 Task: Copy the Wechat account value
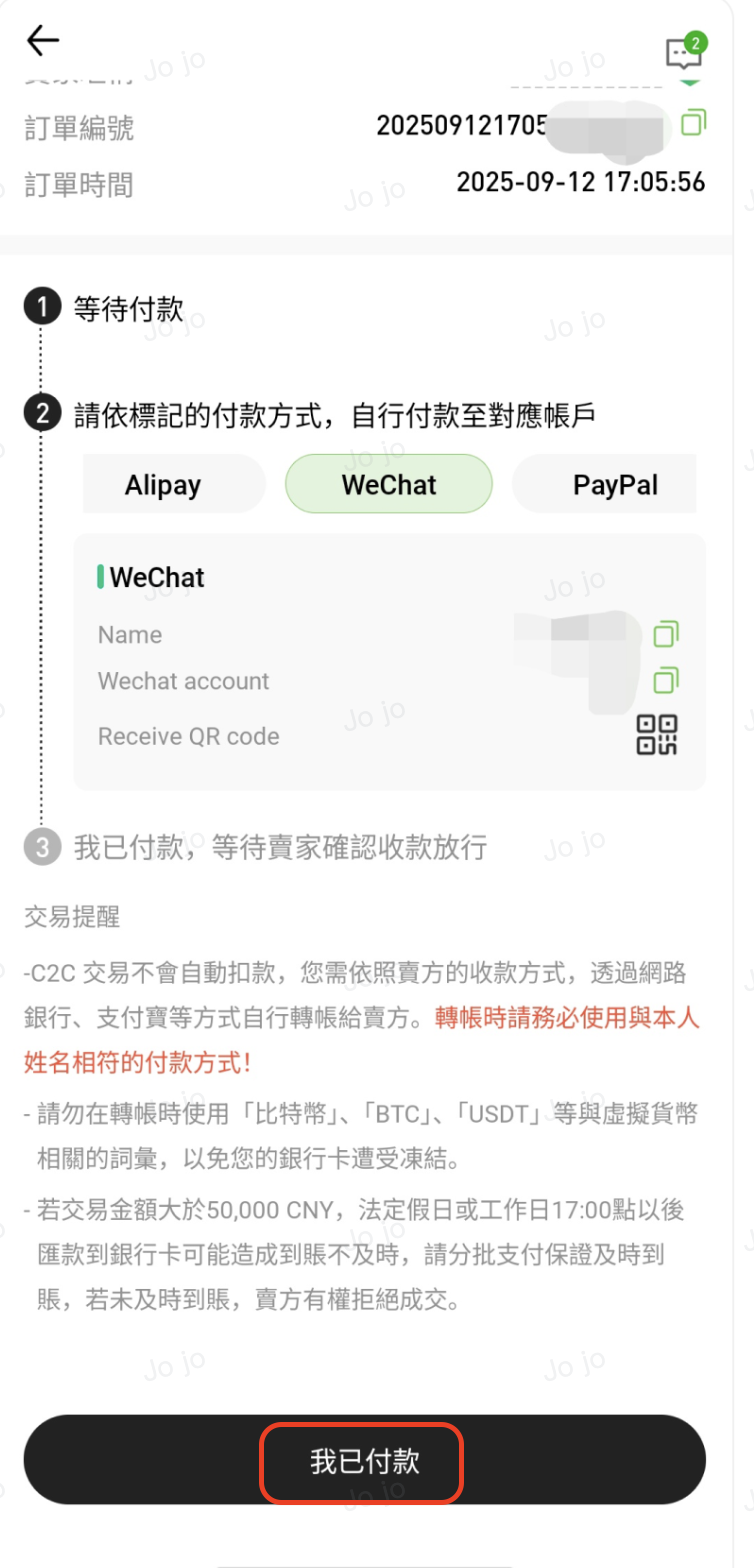coord(666,681)
